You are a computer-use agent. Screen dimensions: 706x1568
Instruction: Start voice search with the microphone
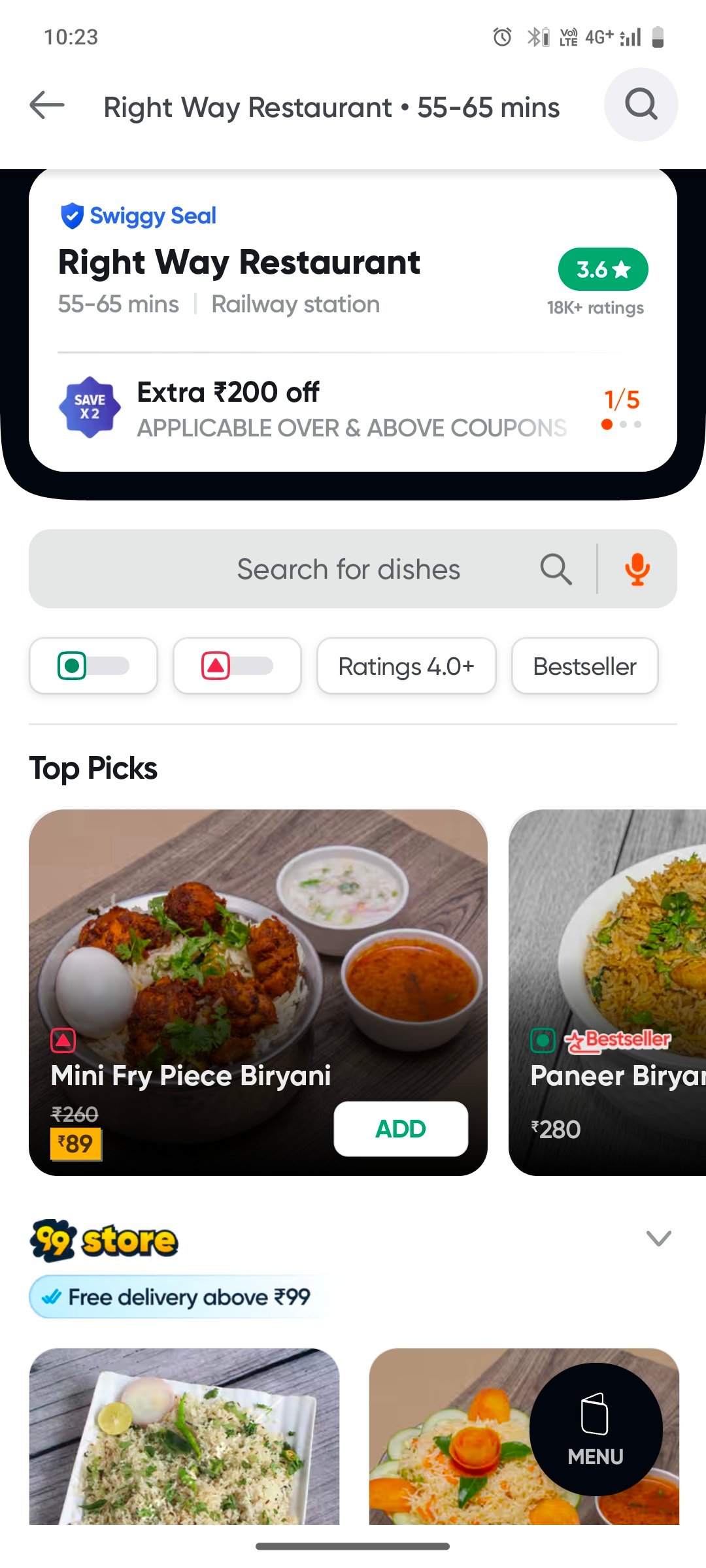[637, 569]
